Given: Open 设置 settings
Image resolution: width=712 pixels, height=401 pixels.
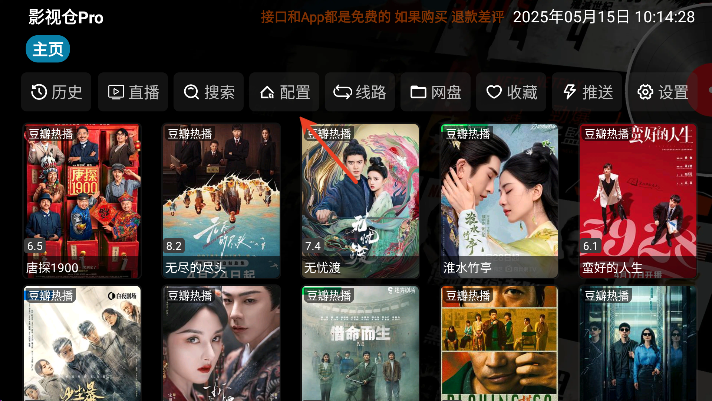Looking at the screenshot, I should tap(663, 92).
